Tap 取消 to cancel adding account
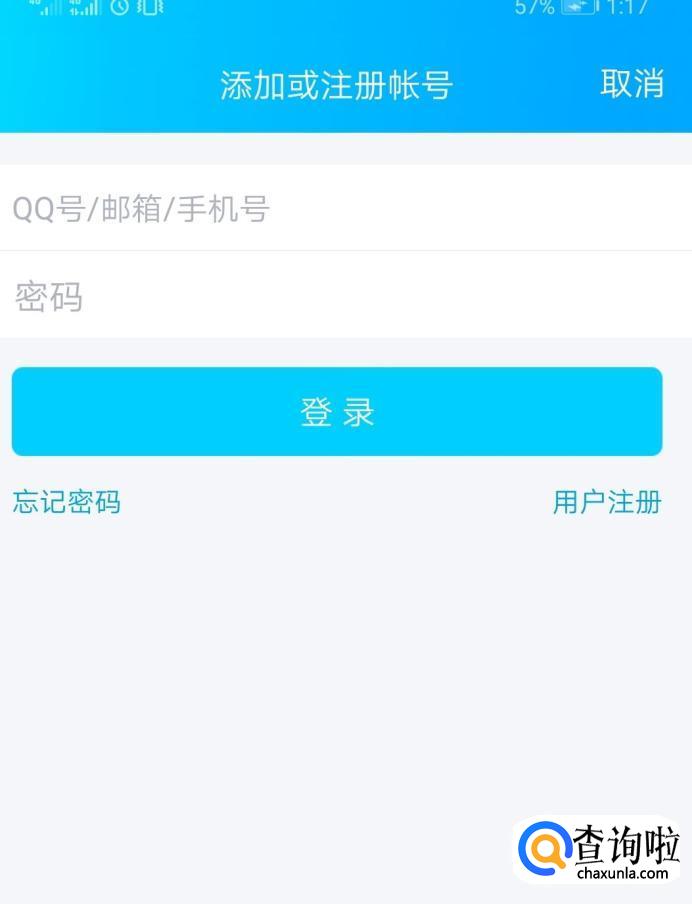 631,84
